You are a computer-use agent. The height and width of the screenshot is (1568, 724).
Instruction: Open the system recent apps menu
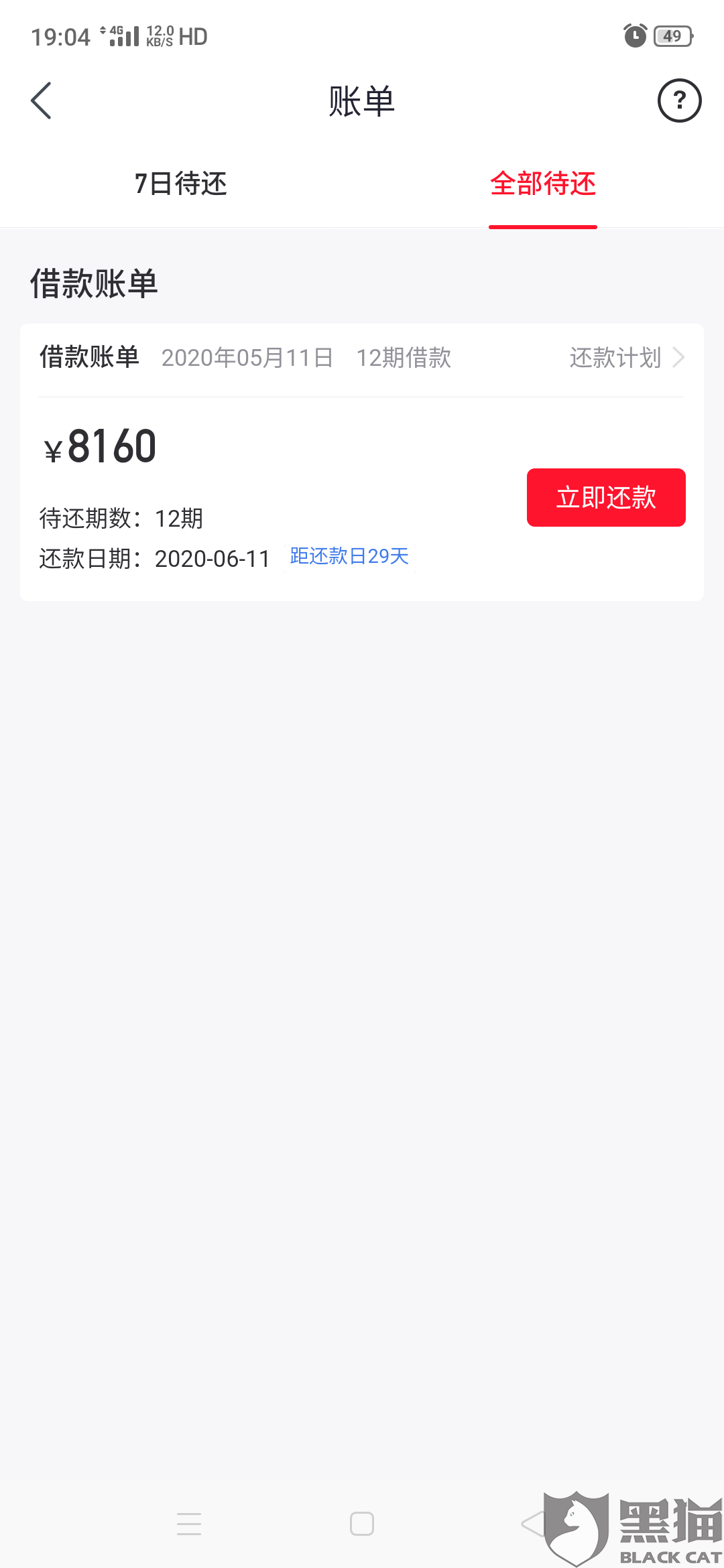[x=189, y=1524]
